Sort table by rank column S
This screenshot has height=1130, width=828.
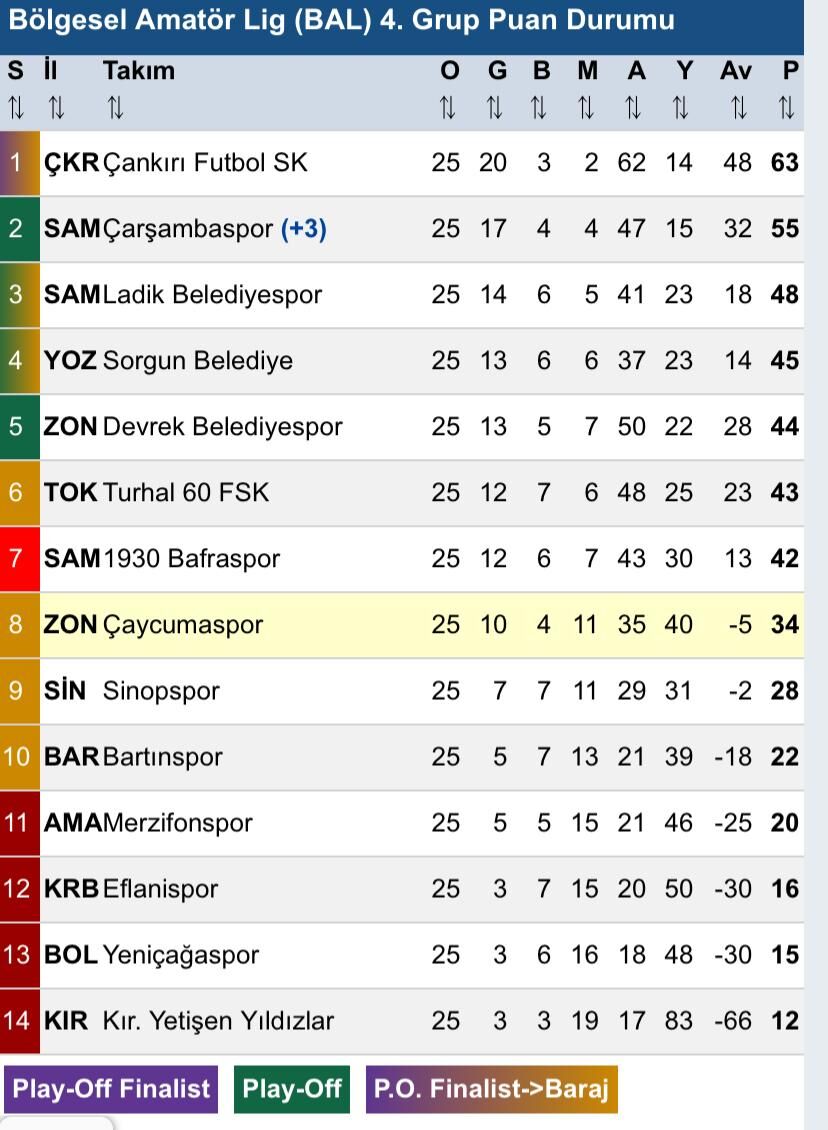(16, 107)
